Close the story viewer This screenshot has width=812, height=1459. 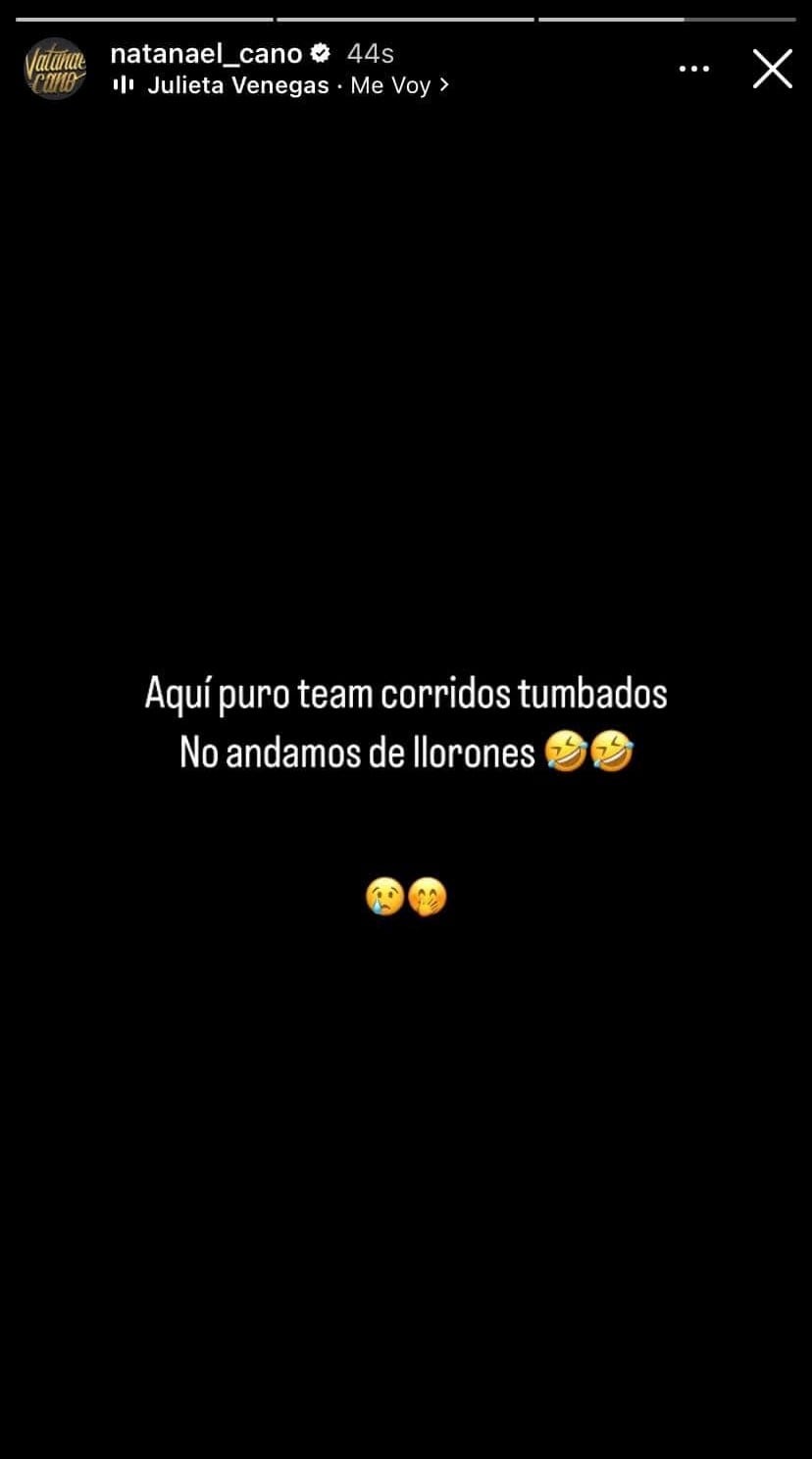pos(772,69)
